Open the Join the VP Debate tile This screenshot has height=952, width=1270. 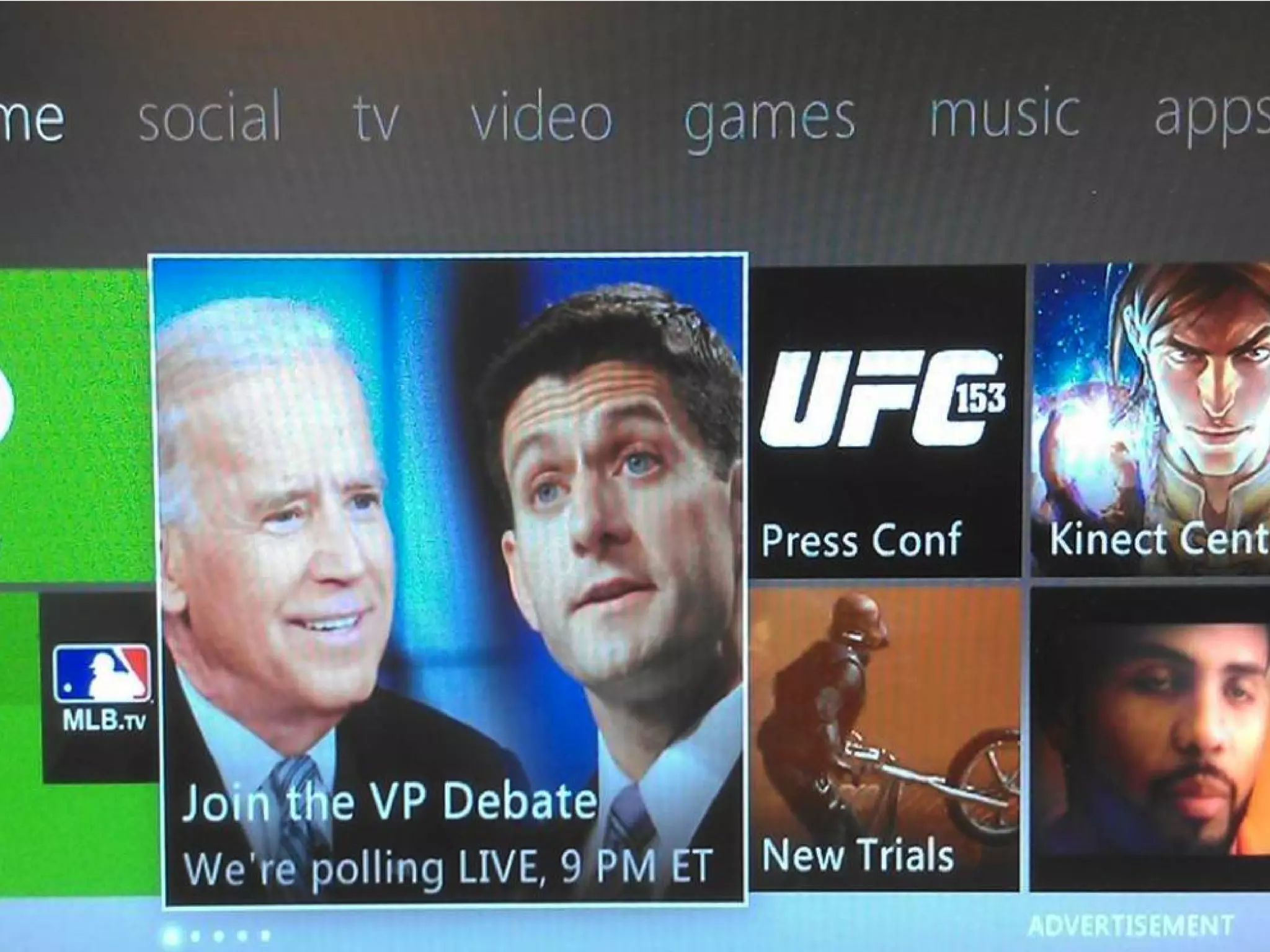click(x=449, y=580)
